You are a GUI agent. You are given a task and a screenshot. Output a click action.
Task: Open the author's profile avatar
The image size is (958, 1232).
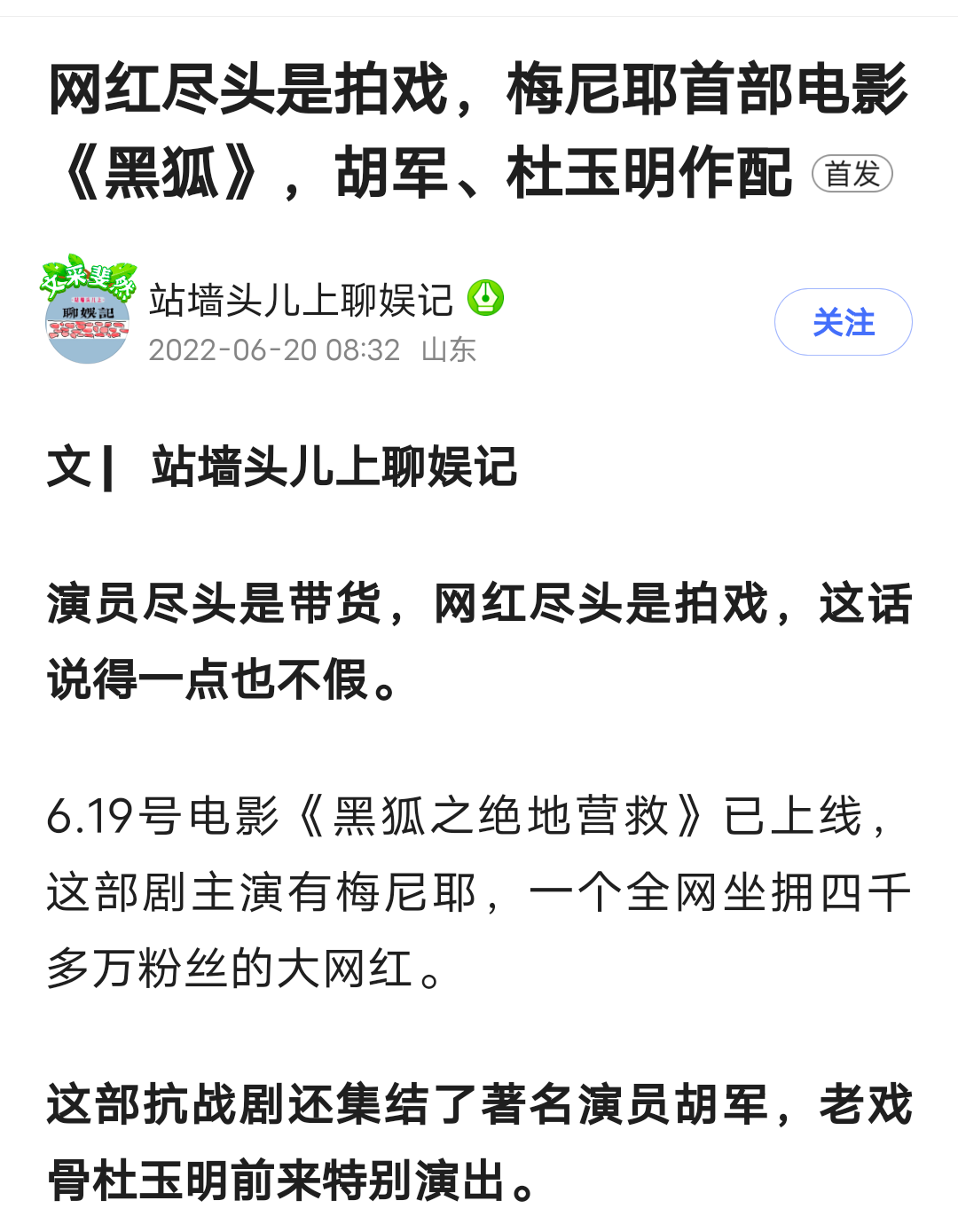pos(88,315)
